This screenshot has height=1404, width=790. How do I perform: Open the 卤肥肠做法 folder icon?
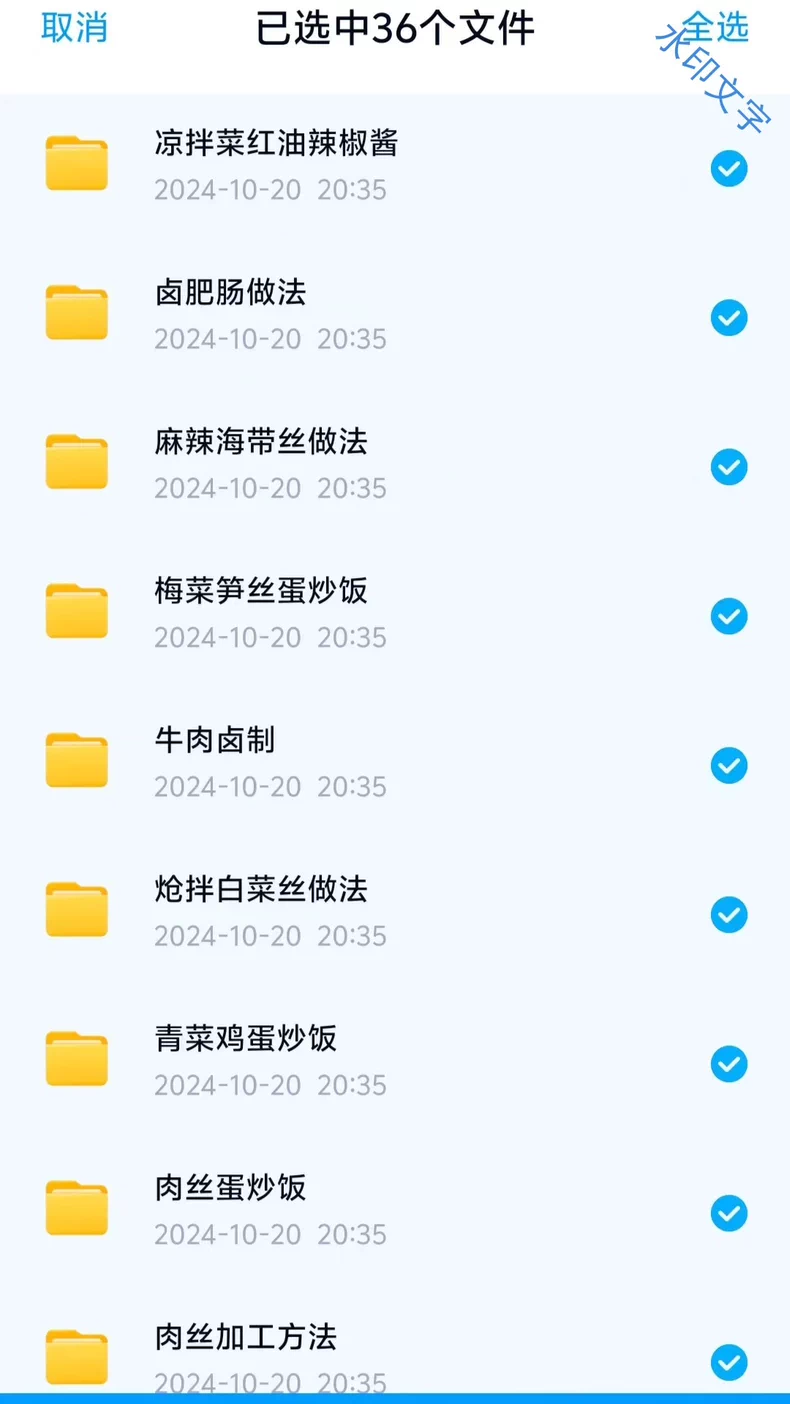[x=77, y=312]
